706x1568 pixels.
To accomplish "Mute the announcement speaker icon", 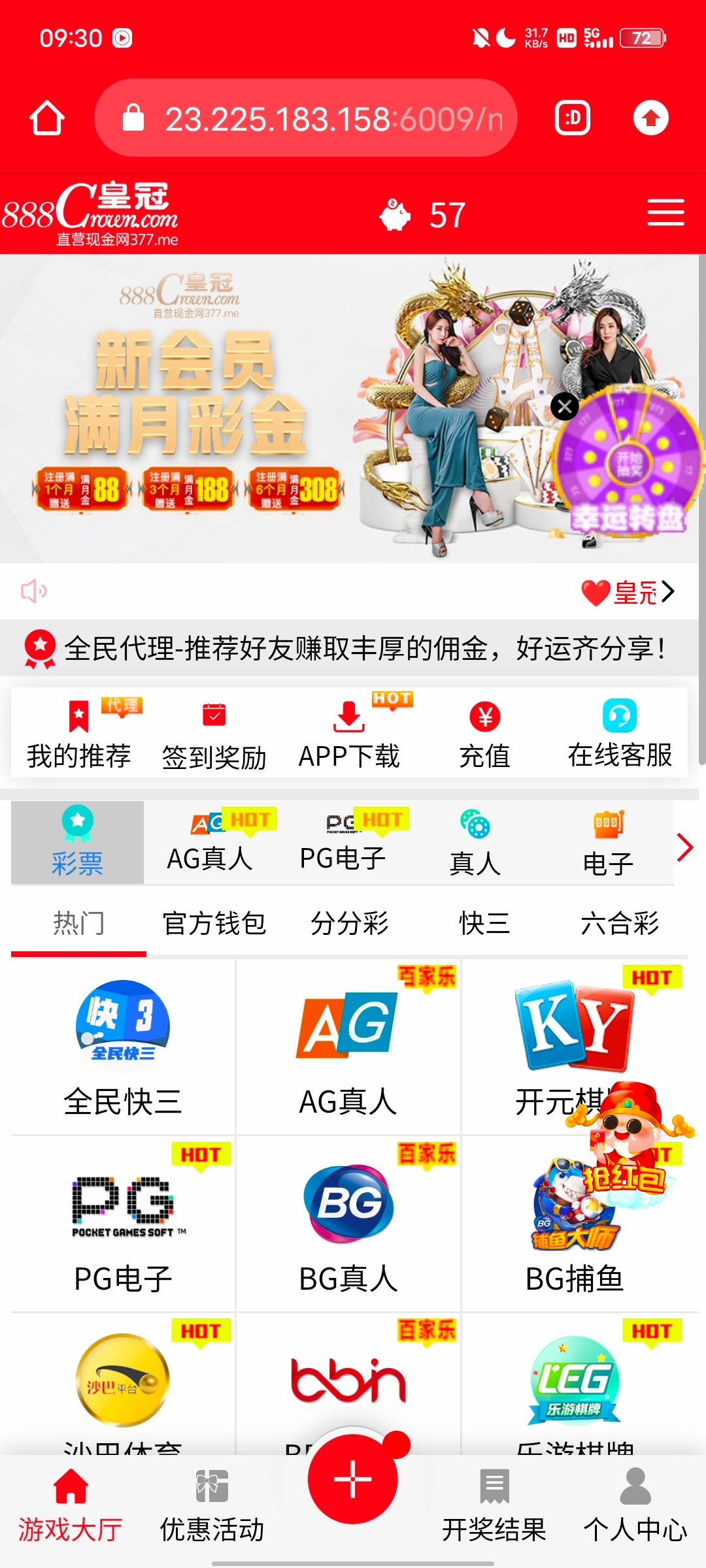I will point(33,592).
